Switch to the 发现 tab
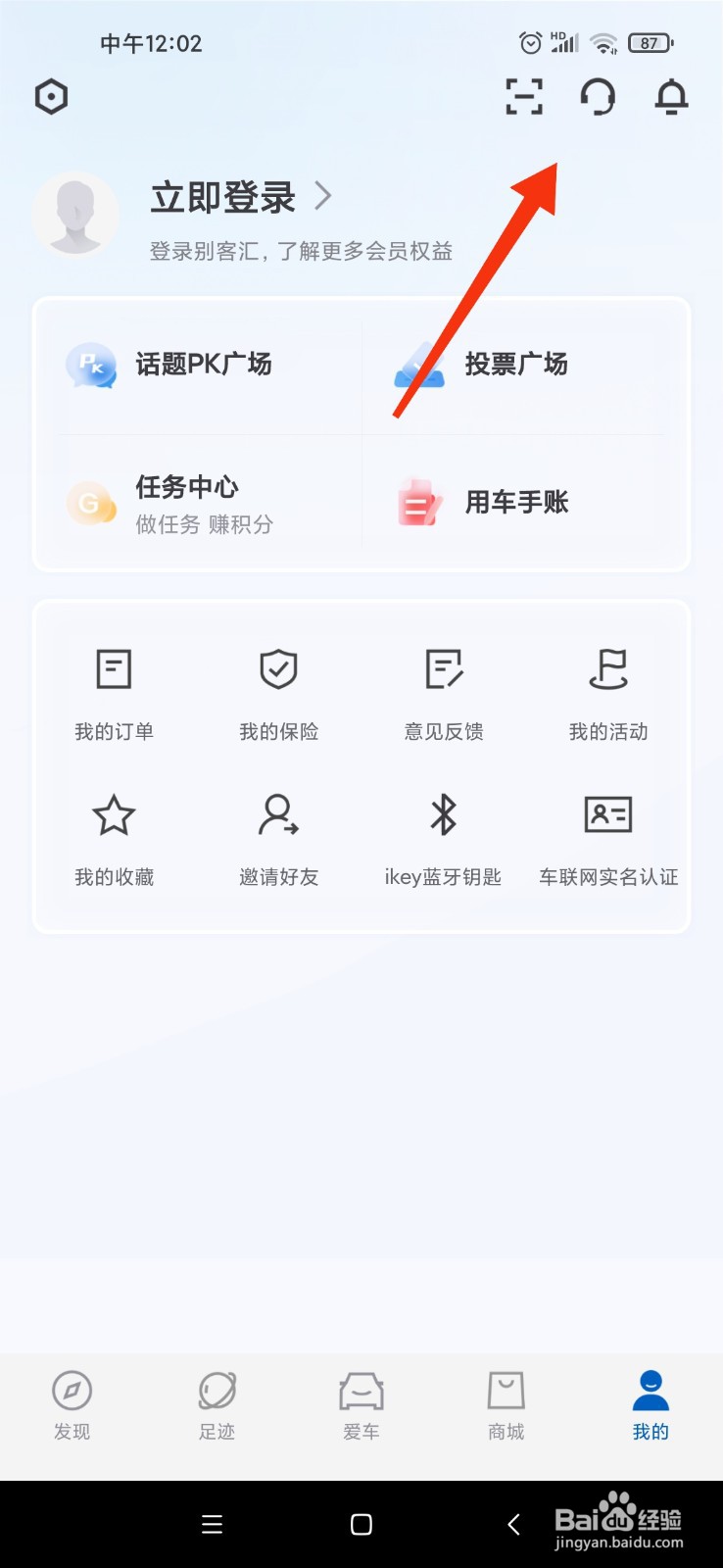The image size is (723, 1568). pos(72,1404)
